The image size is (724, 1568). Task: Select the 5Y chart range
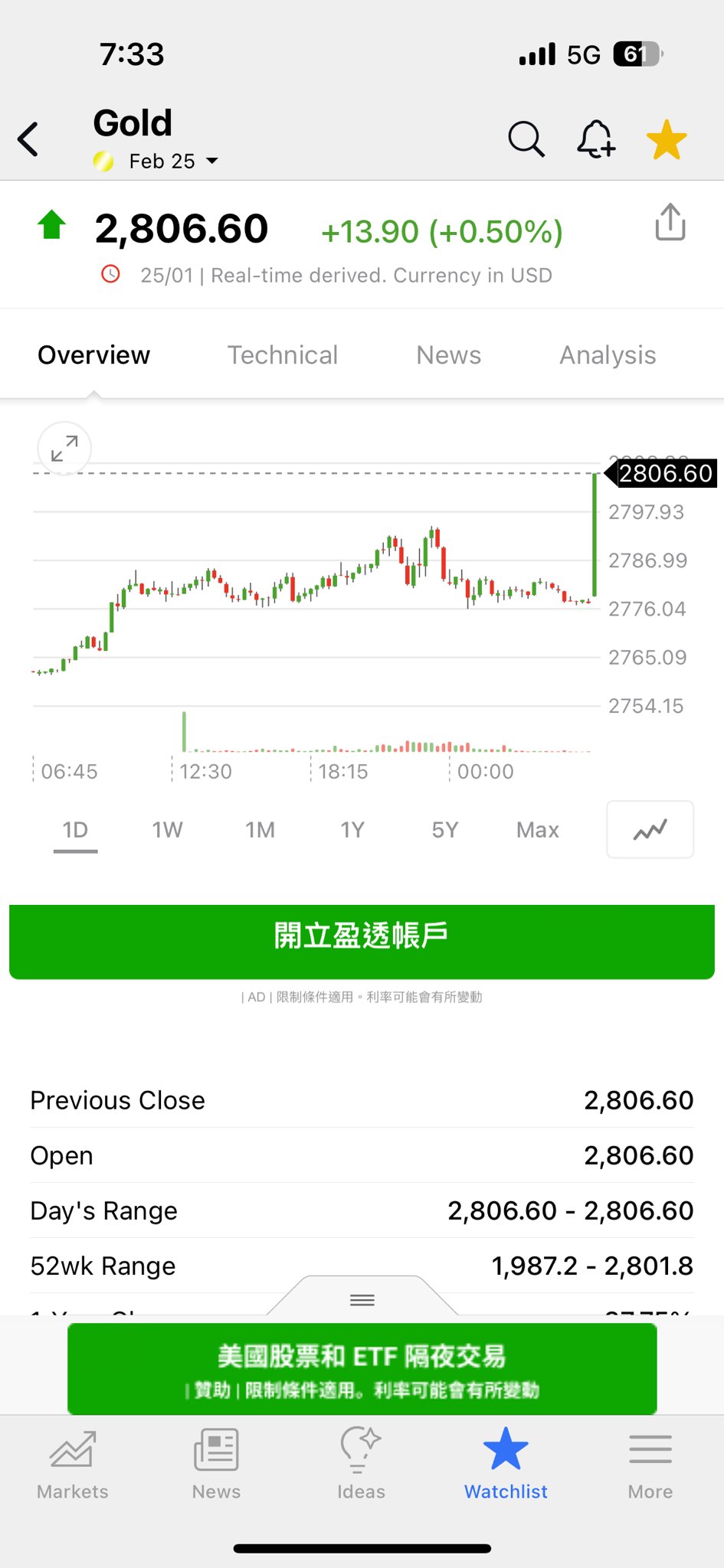[x=445, y=830]
